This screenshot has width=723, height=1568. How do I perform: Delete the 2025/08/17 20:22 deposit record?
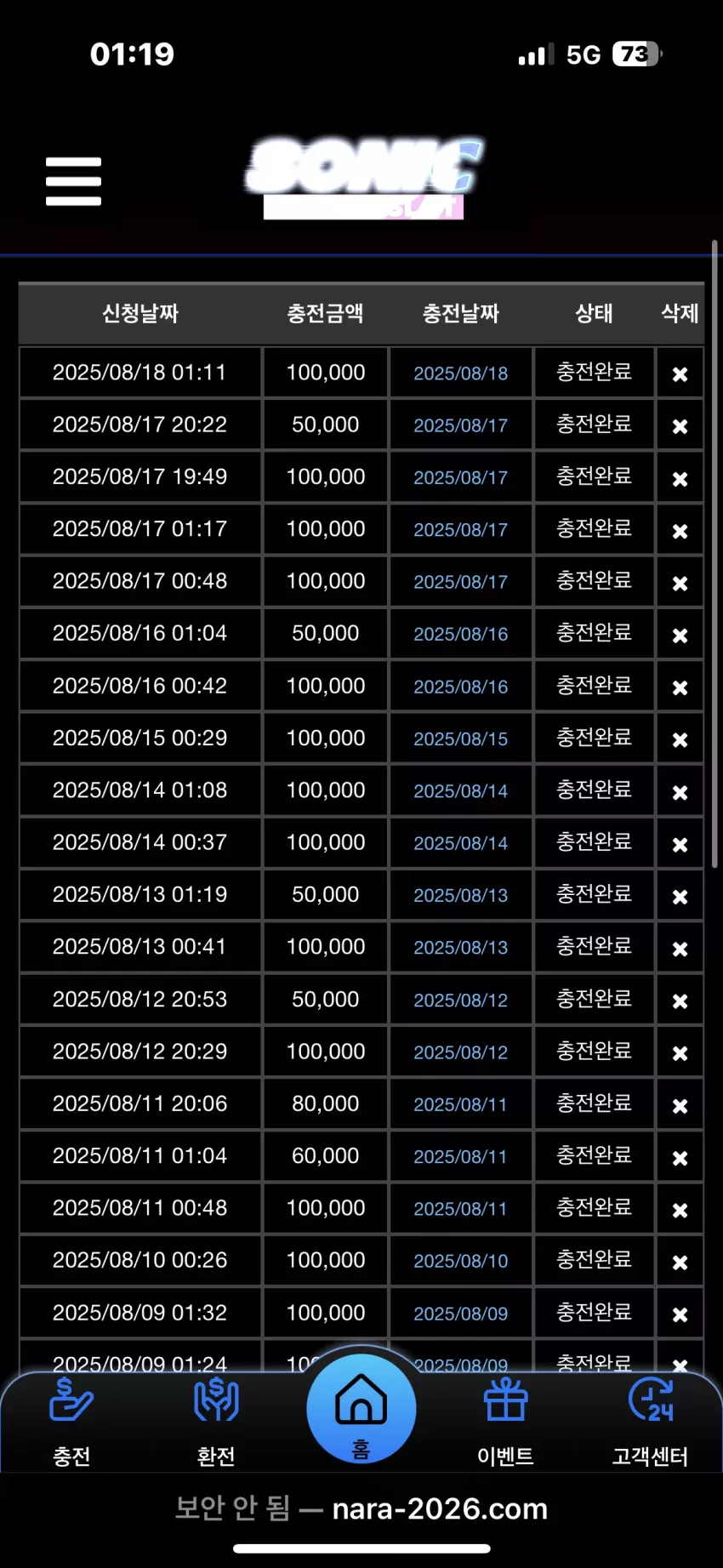(680, 426)
